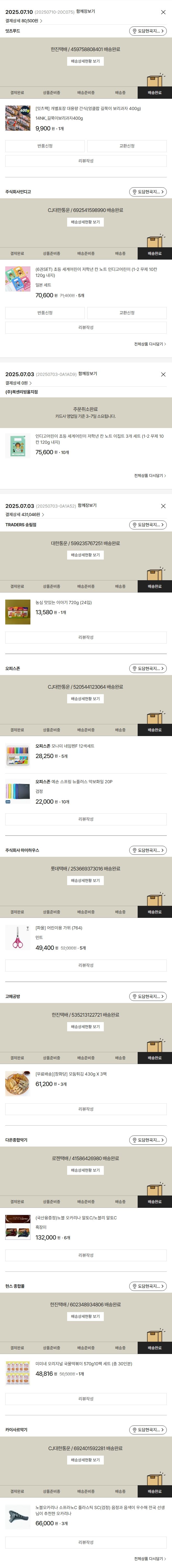Tap the 도담현곡지 address chip for 고메공방
The image size is (172, 1568).
coord(148,996)
